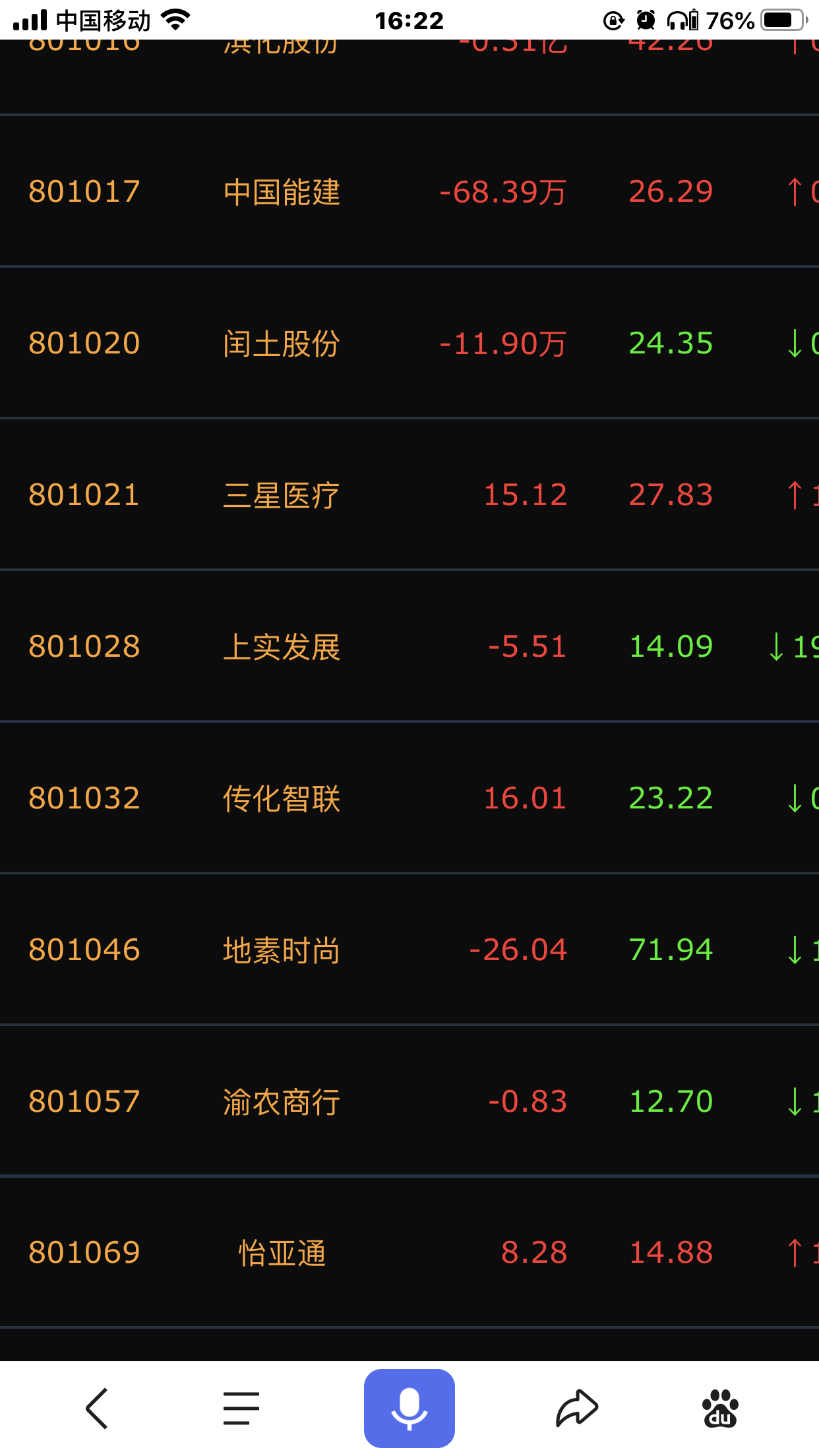Select the 三星医疗 row
Viewport: 819px width, 1456px height.
point(409,495)
